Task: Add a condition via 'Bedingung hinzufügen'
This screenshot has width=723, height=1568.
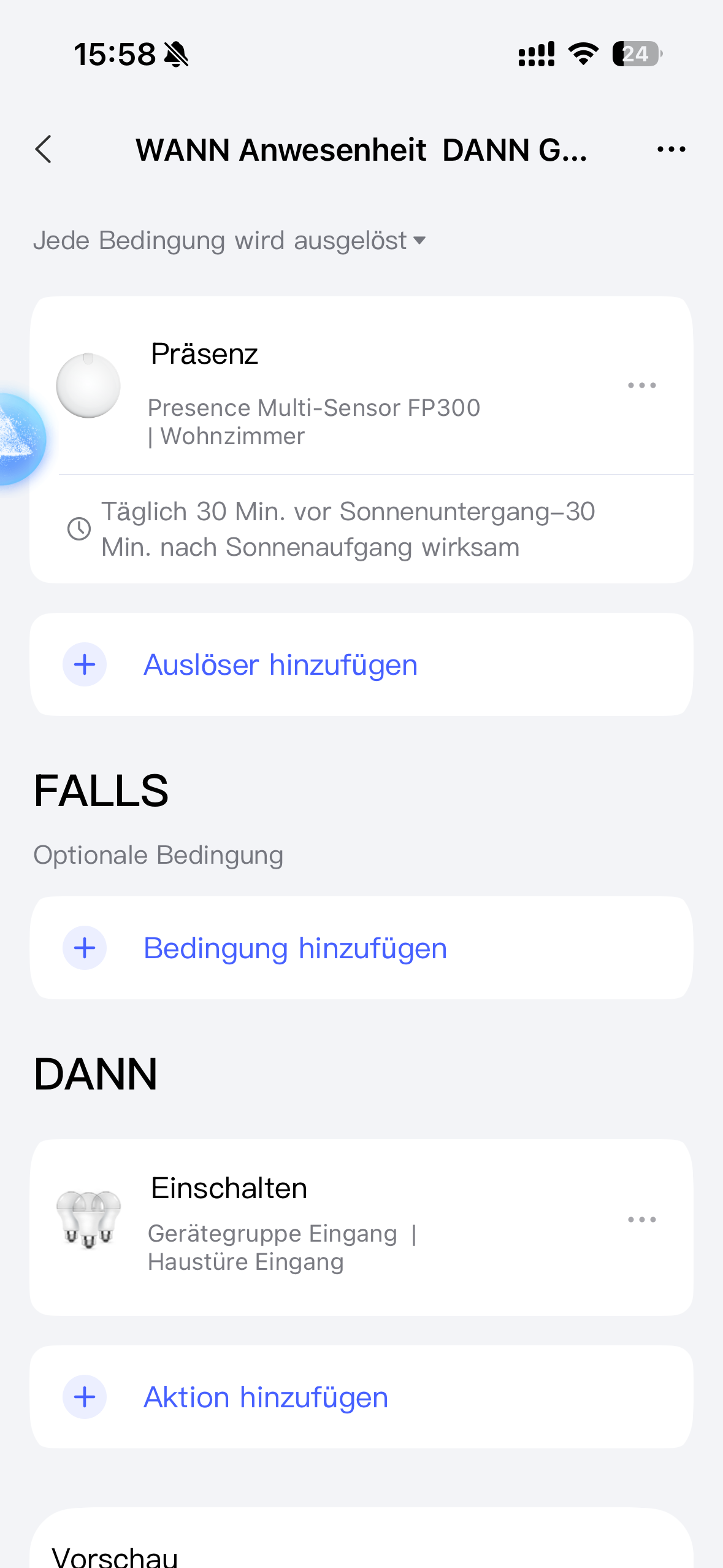Action: tap(295, 948)
